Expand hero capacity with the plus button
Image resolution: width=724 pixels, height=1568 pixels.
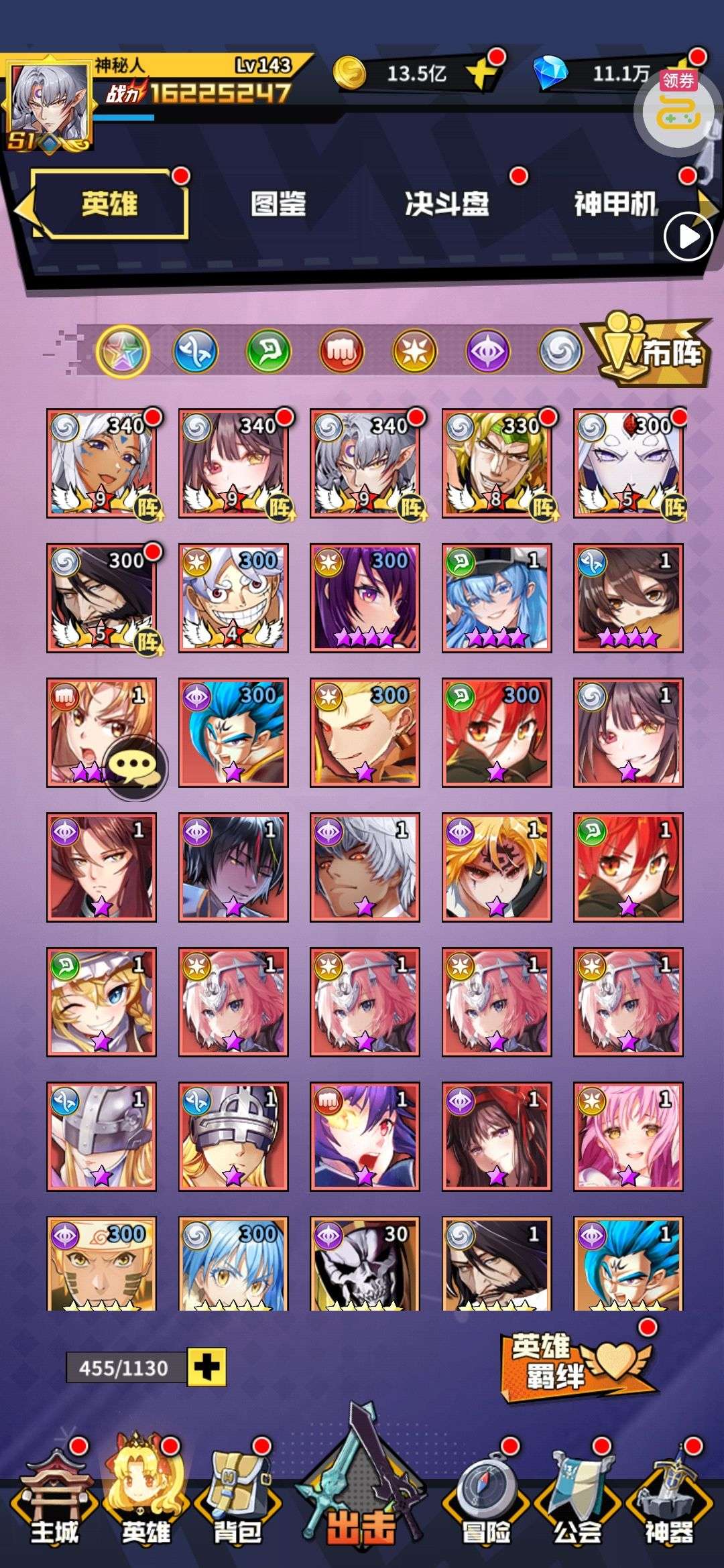coord(206,1367)
